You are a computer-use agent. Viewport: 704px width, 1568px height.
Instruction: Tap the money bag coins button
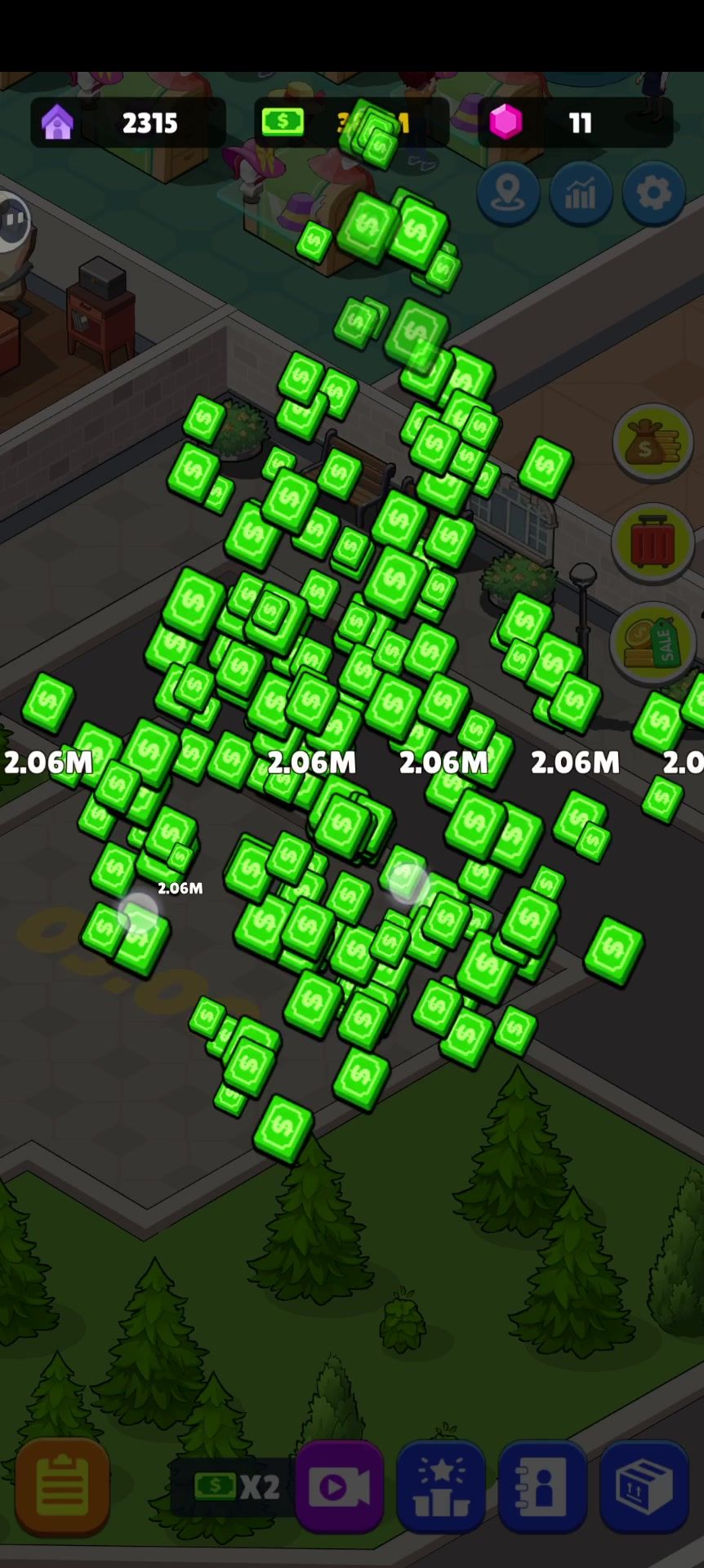point(653,442)
